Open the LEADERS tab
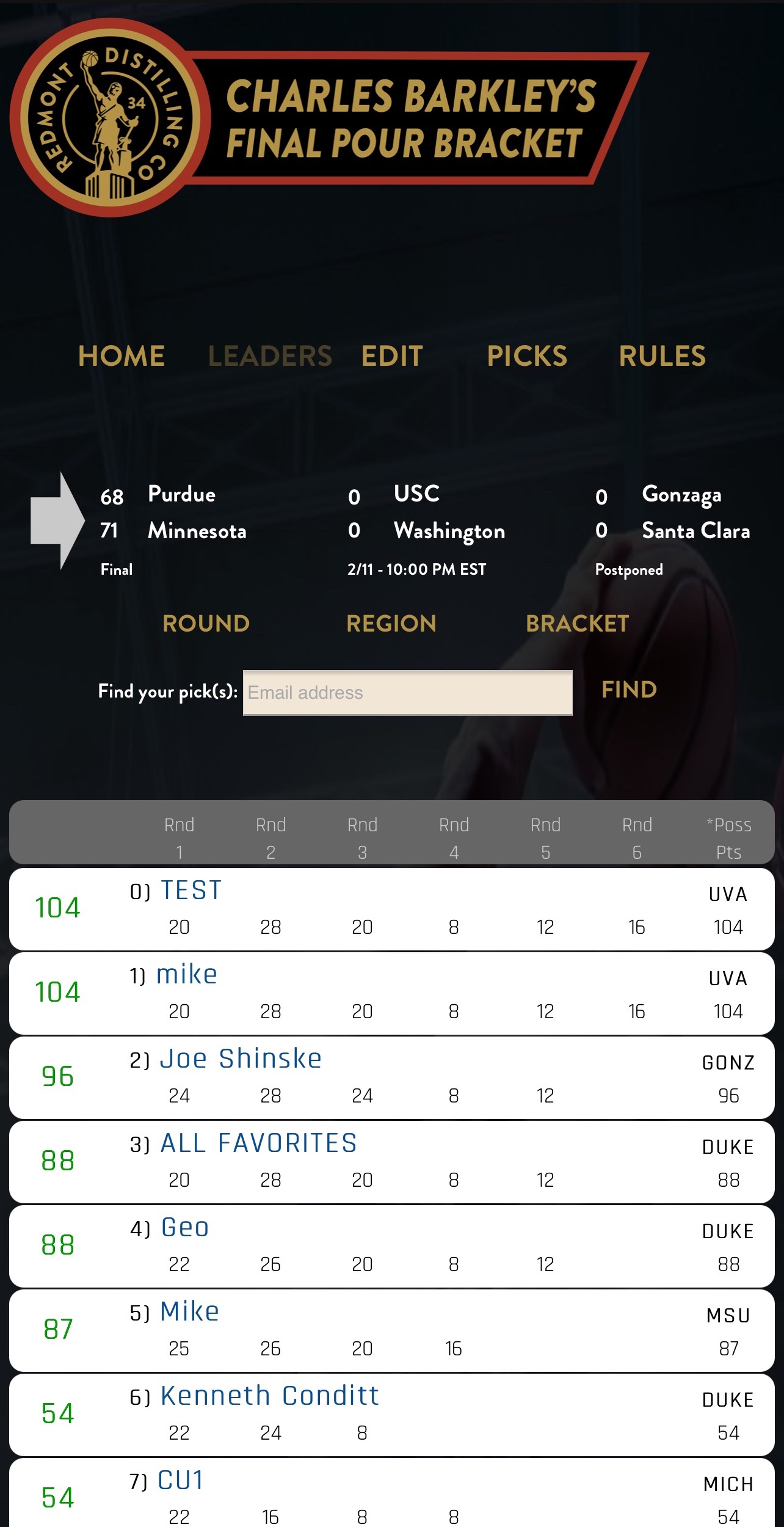Screen dimensions: 784x1527 (270, 356)
